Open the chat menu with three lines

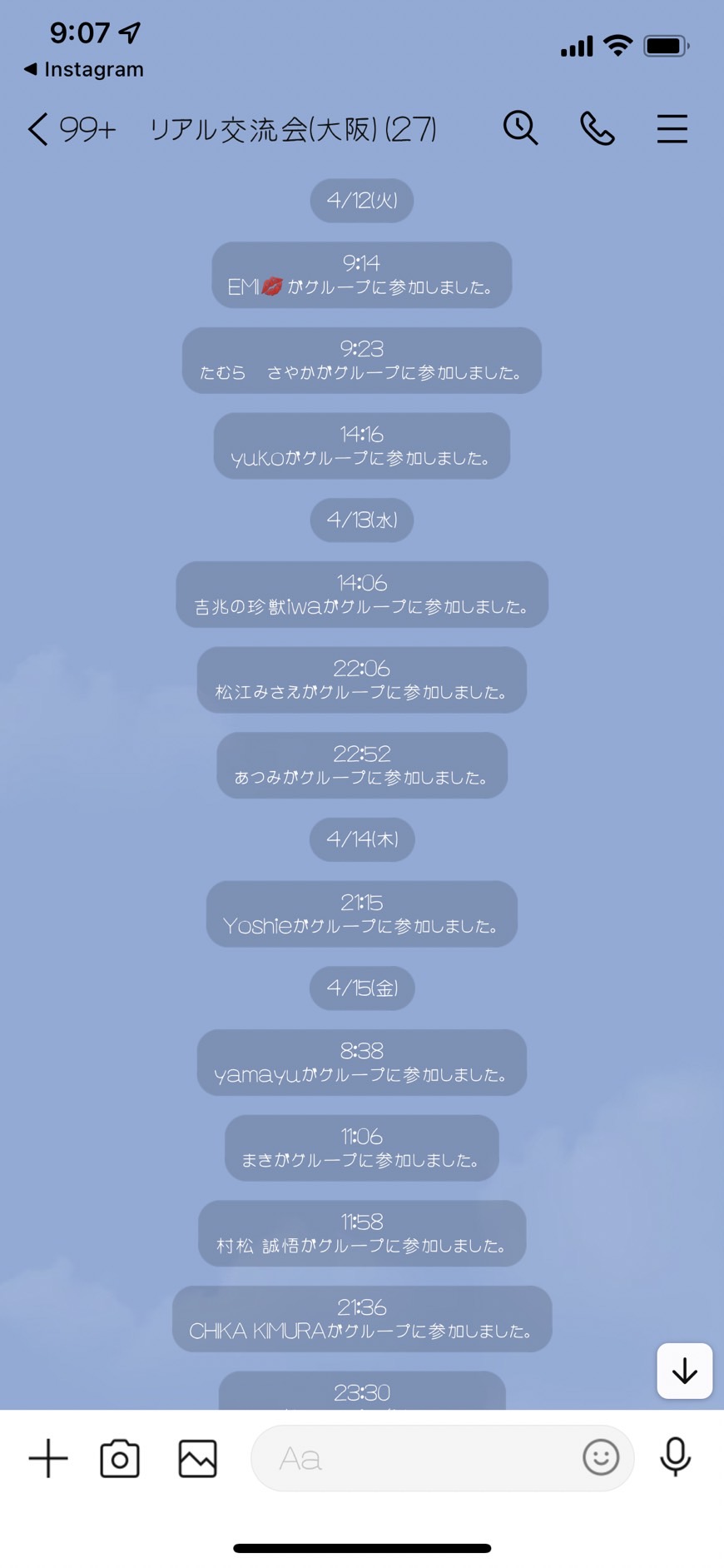click(x=672, y=129)
